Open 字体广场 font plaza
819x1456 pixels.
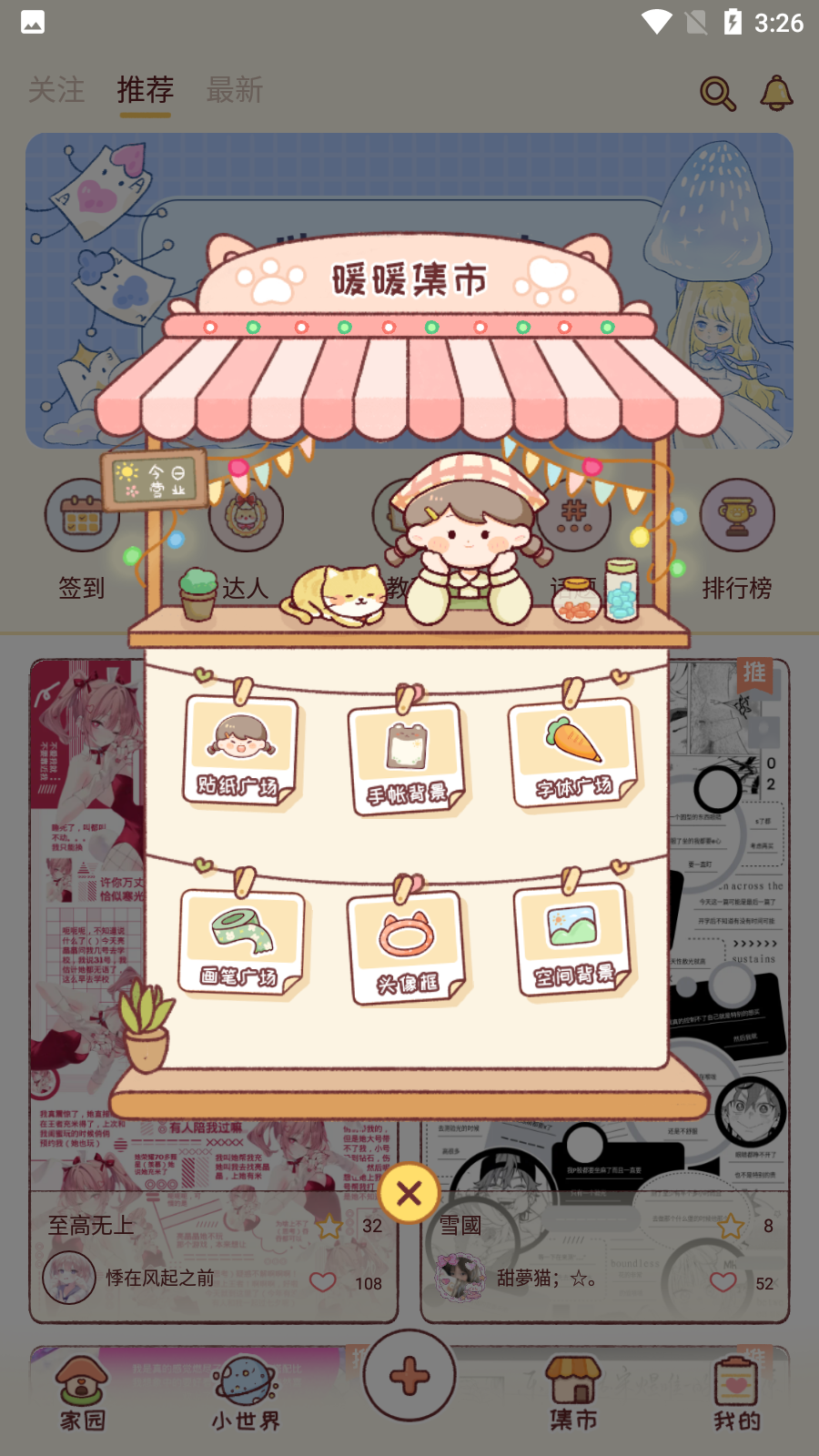573,753
